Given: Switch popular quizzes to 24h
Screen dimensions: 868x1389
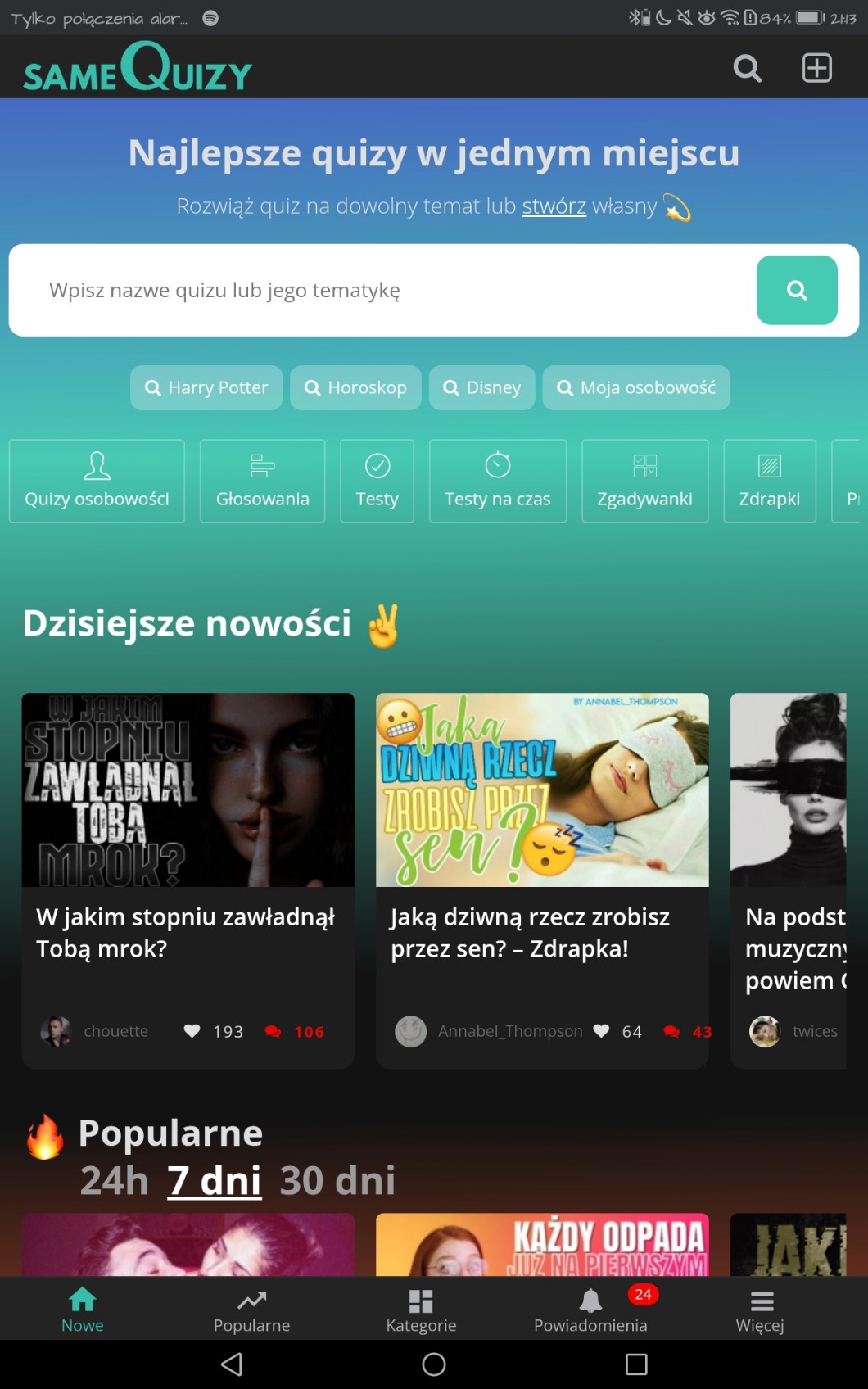Looking at the screenshot, I should pyautogui.click(x=114, y=1181).
